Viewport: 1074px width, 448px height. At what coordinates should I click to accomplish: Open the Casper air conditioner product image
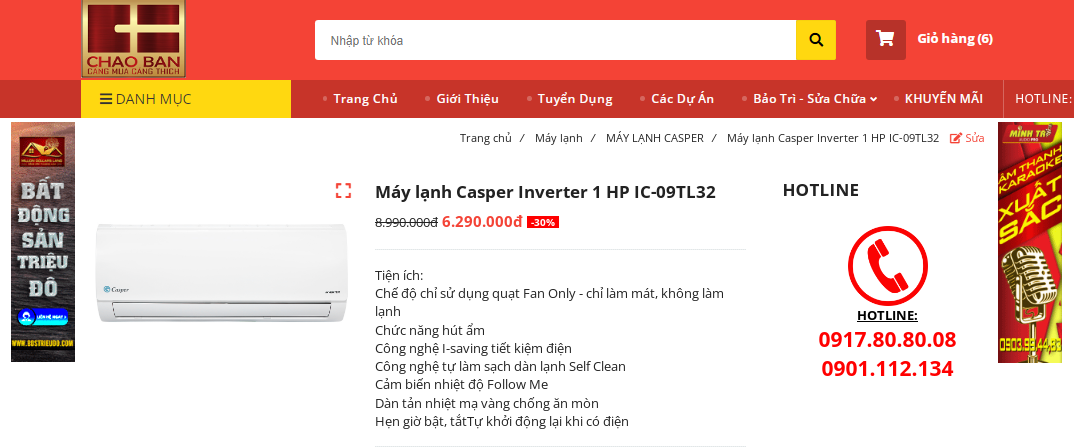click(221, 273)
